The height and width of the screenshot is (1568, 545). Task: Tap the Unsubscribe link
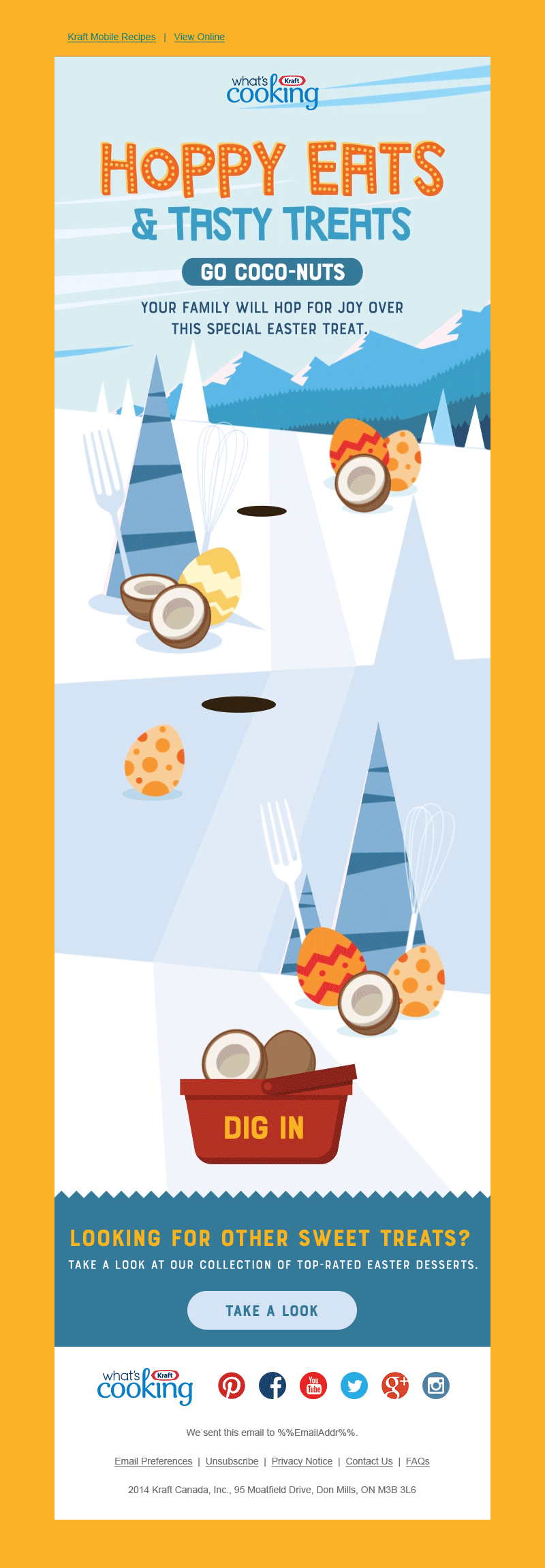(x=232, y=1461)
